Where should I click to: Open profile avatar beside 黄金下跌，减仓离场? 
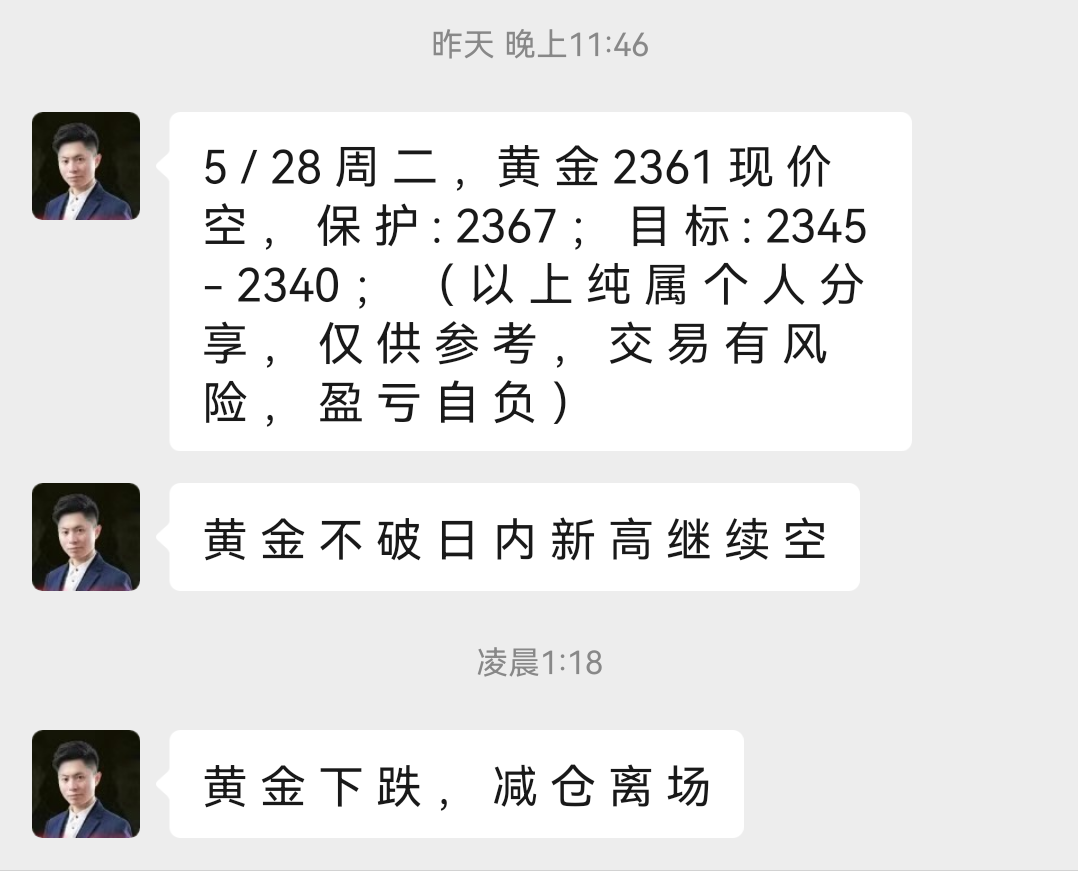click(86, 784)
